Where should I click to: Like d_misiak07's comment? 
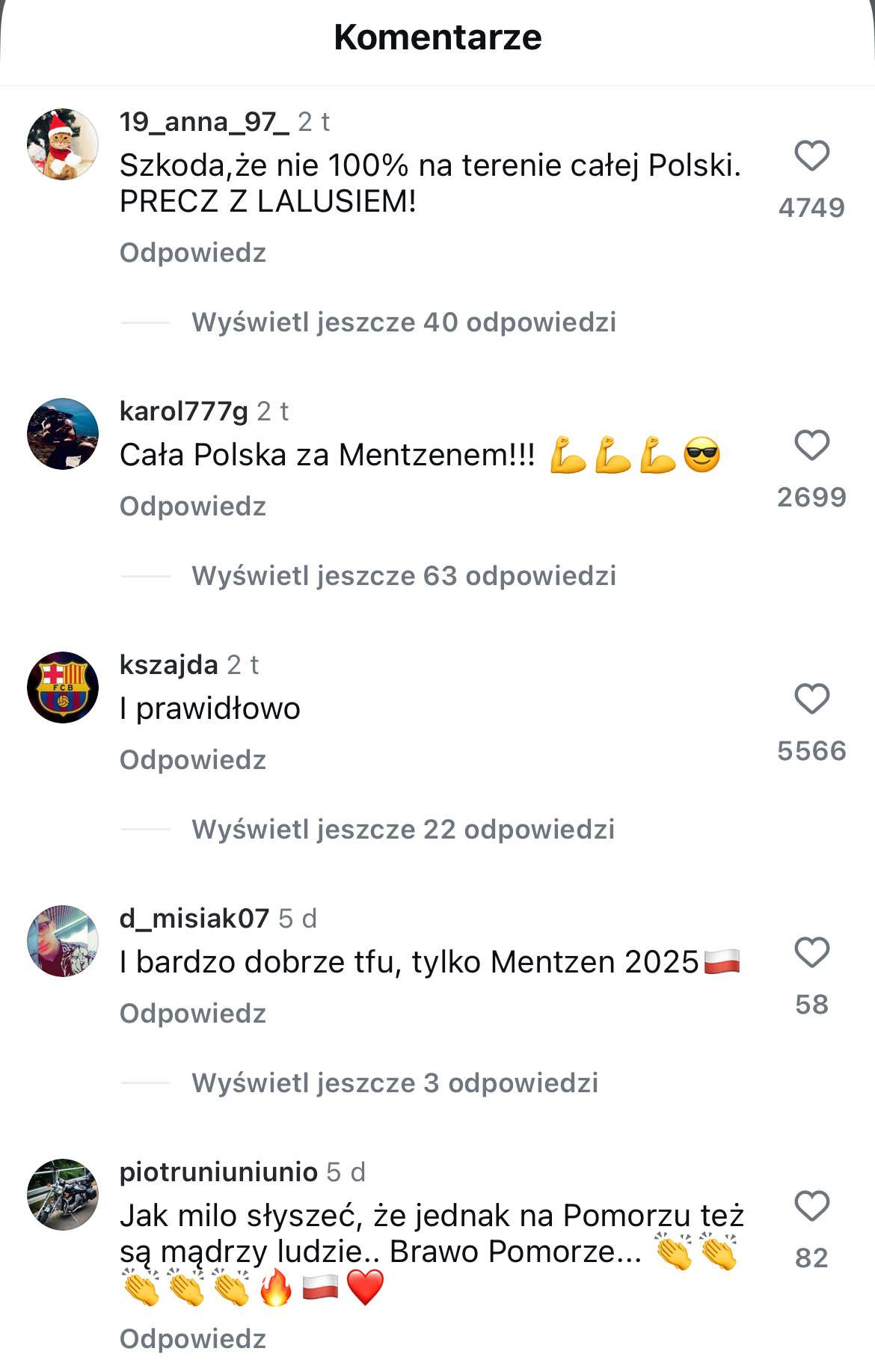click(x=811, y=953)
